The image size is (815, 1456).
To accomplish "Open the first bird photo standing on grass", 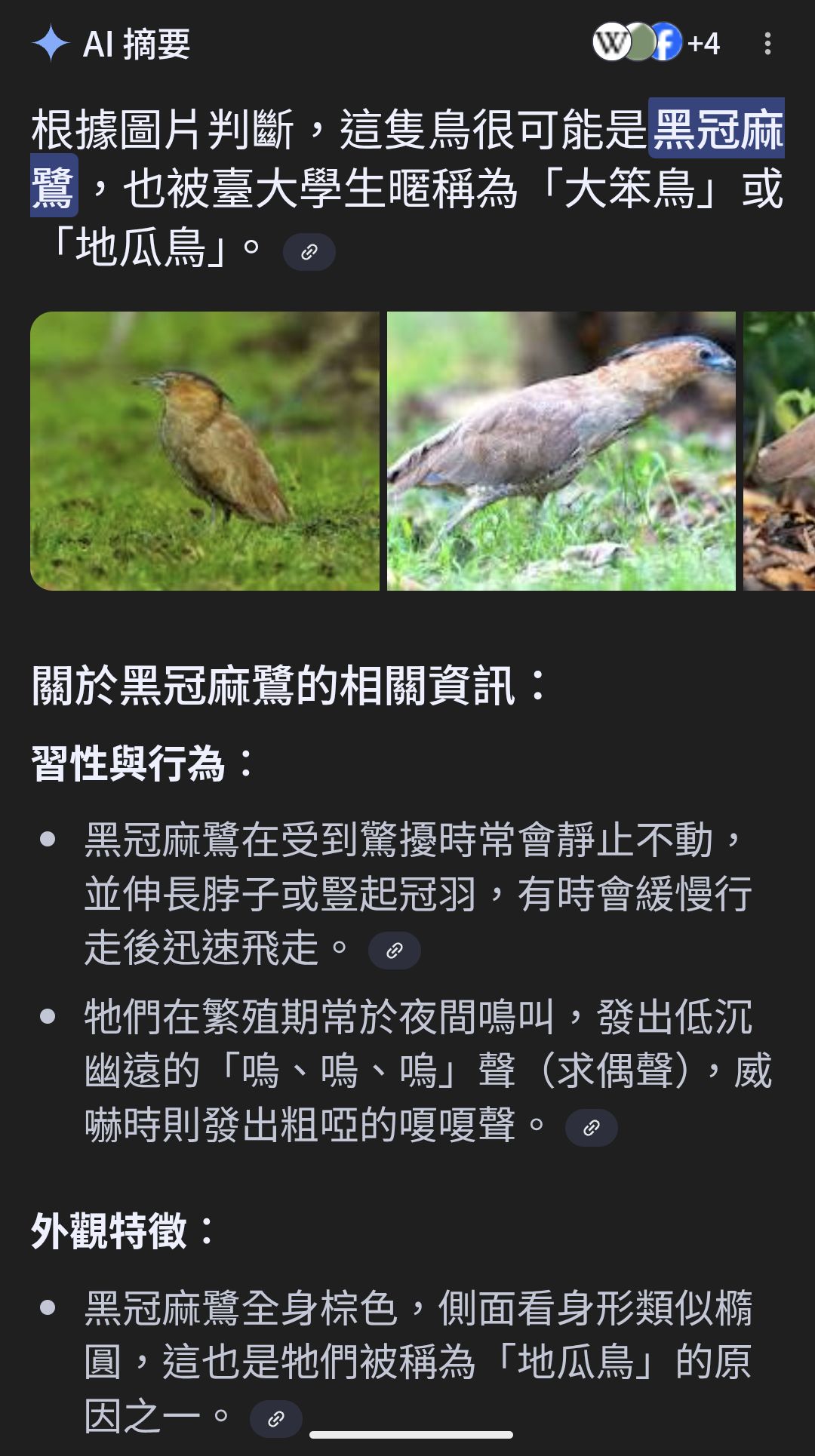I will point(205,451).
